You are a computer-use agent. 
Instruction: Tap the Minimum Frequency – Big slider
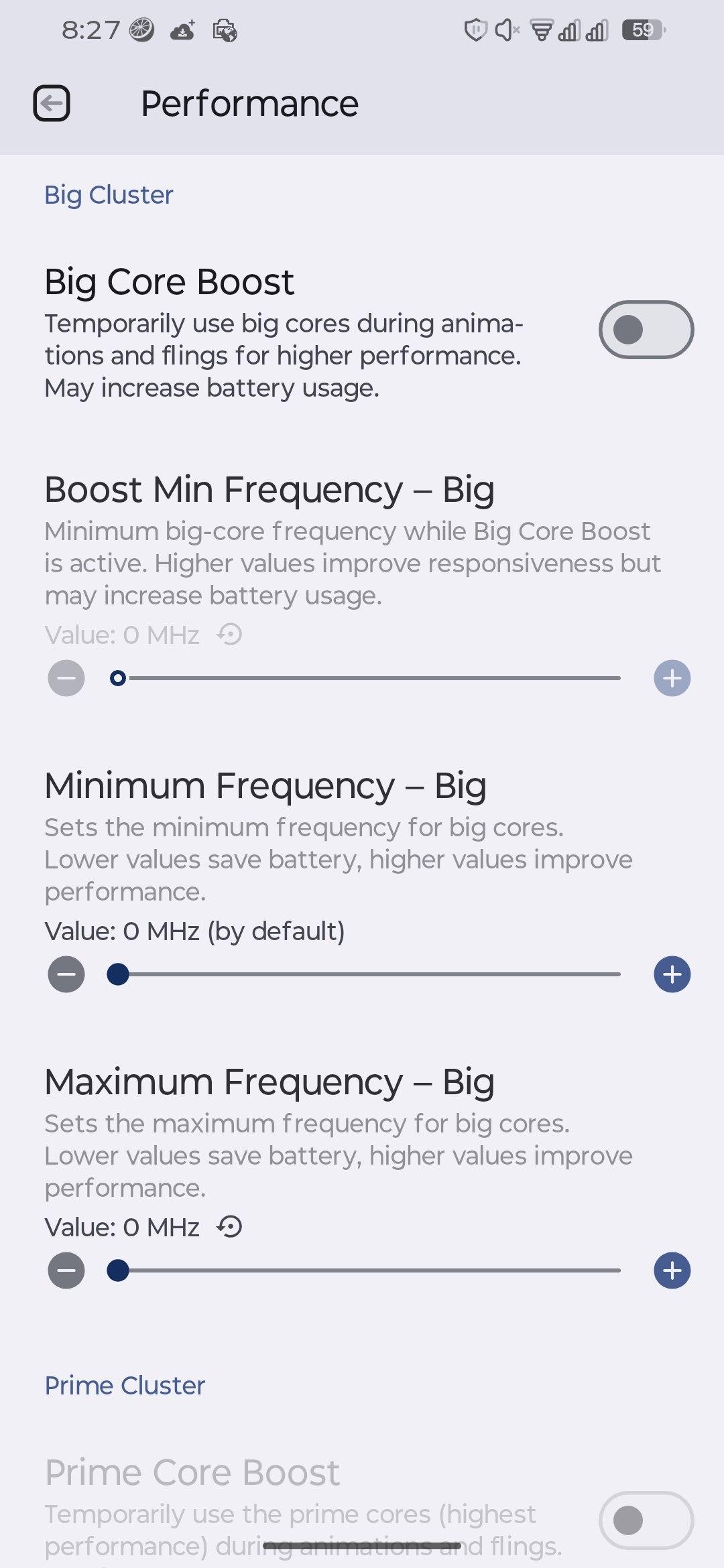(x=369, y=974)
